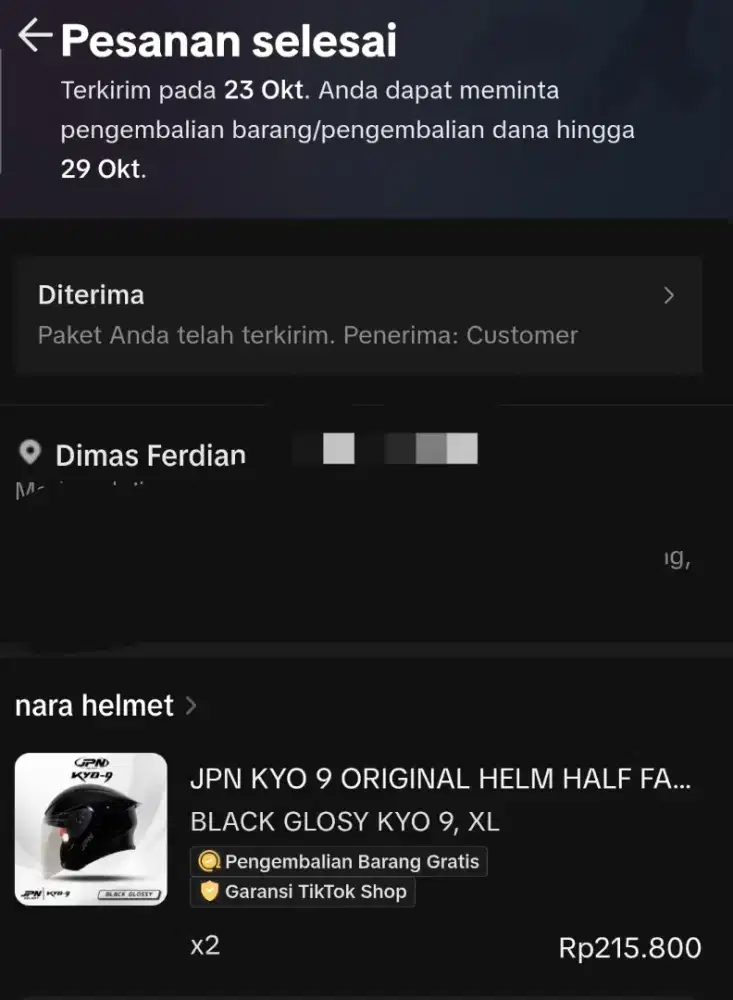
Task: Expand the Diterima delivery status details
Action: click(670, 295)
